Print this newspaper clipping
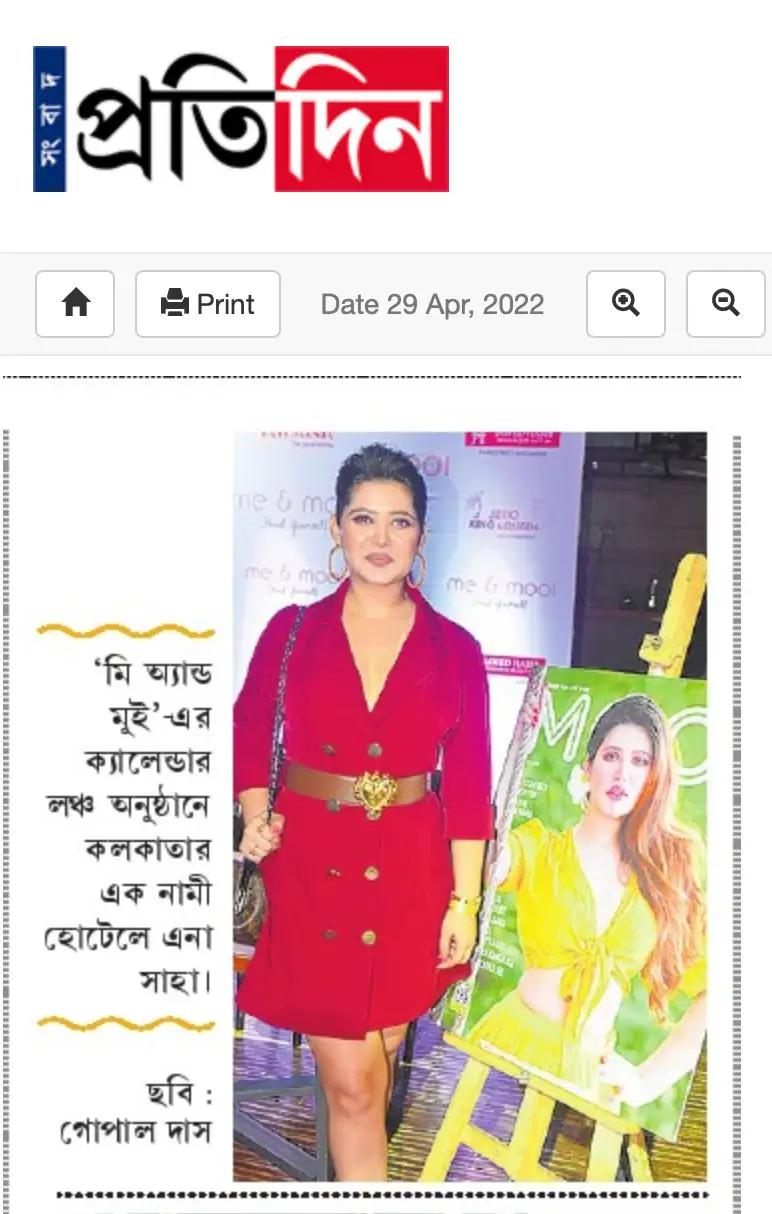 [208, 304]
